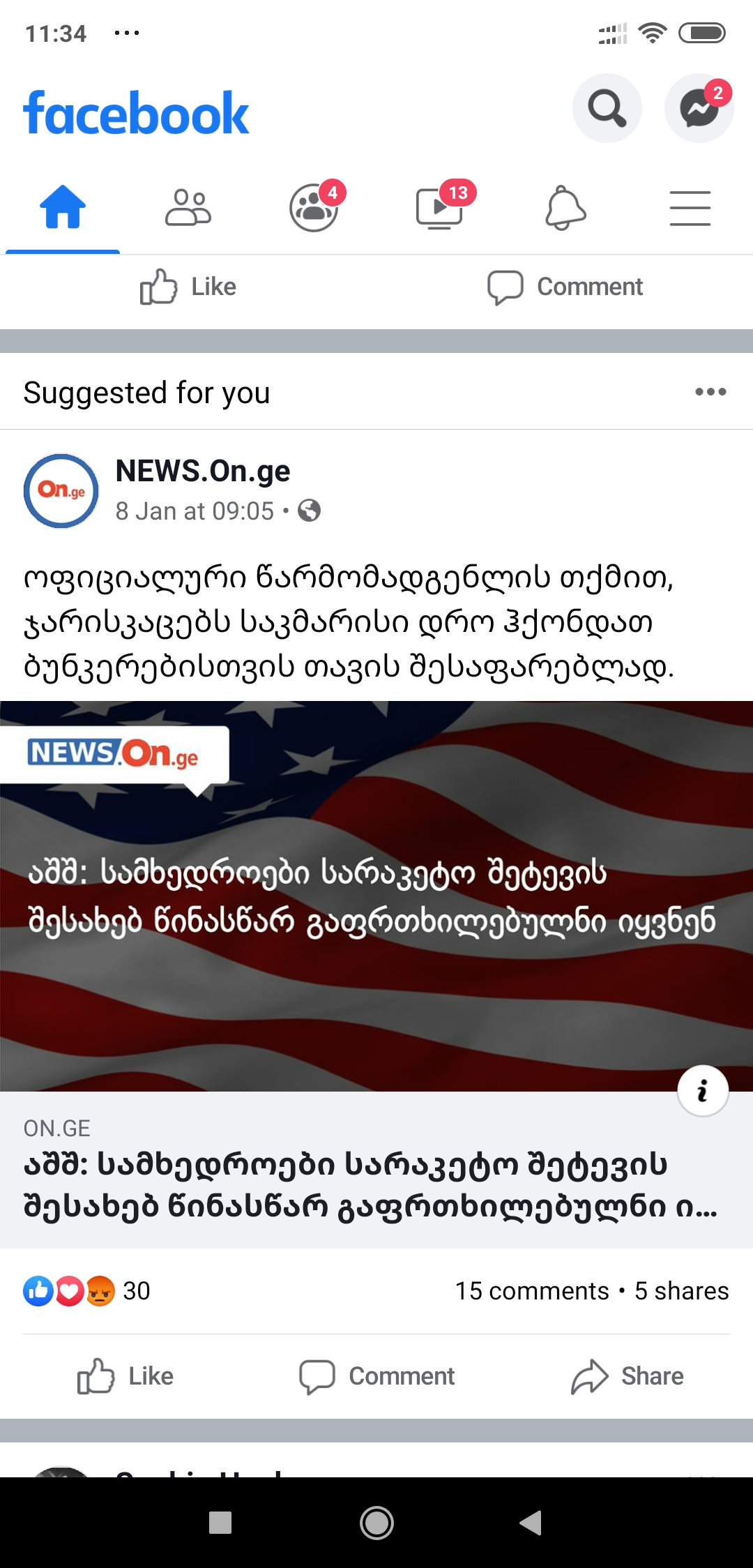Open Messenger chats

point(699,108)
